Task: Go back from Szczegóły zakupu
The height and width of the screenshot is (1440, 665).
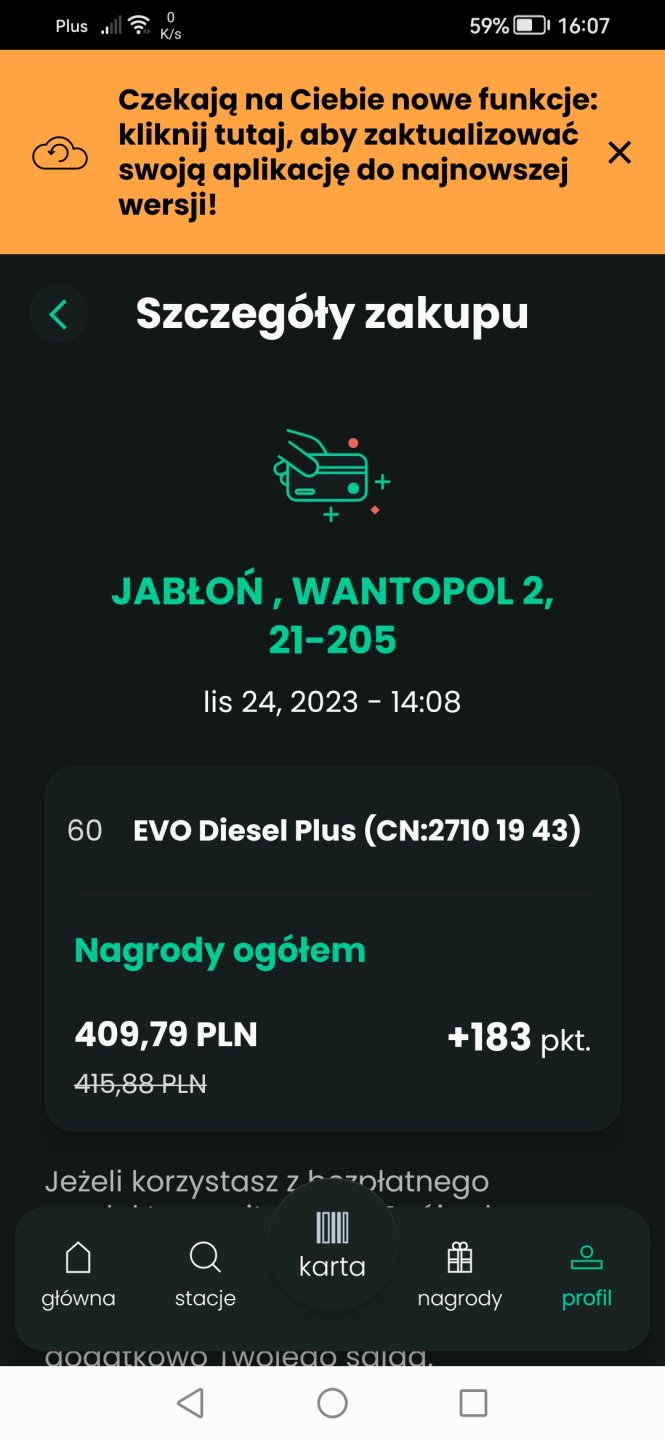Action: (x=59, y=314)
